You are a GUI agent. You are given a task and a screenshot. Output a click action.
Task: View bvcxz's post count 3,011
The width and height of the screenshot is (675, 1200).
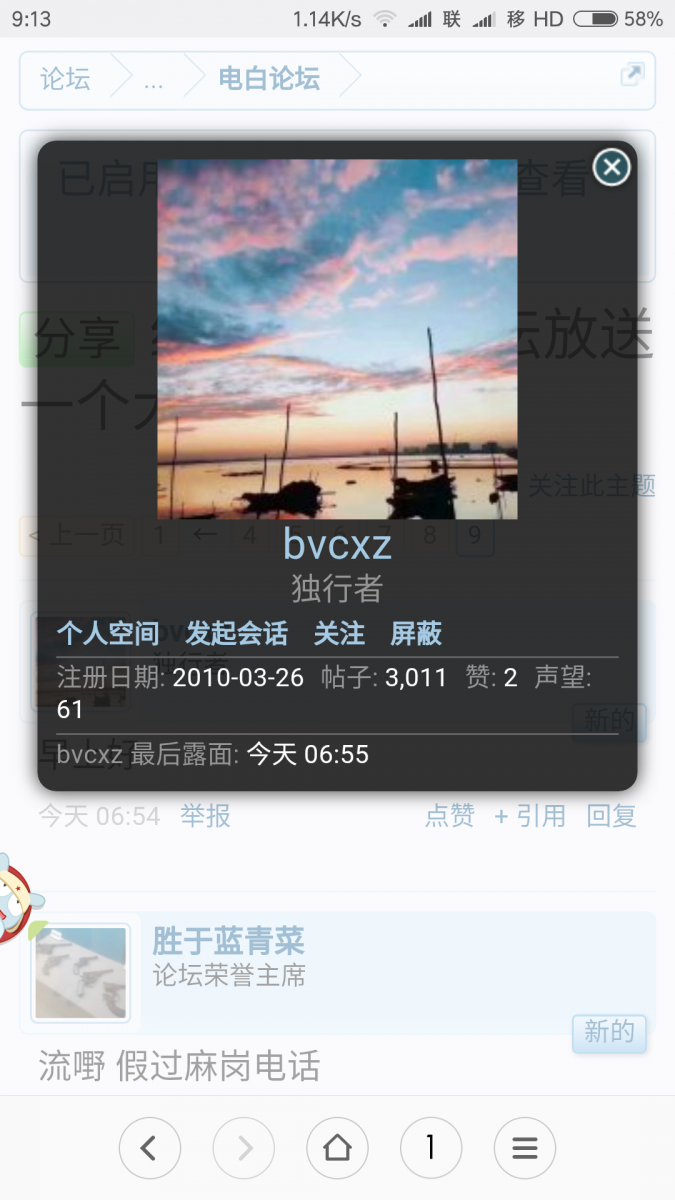pos(415,677)
